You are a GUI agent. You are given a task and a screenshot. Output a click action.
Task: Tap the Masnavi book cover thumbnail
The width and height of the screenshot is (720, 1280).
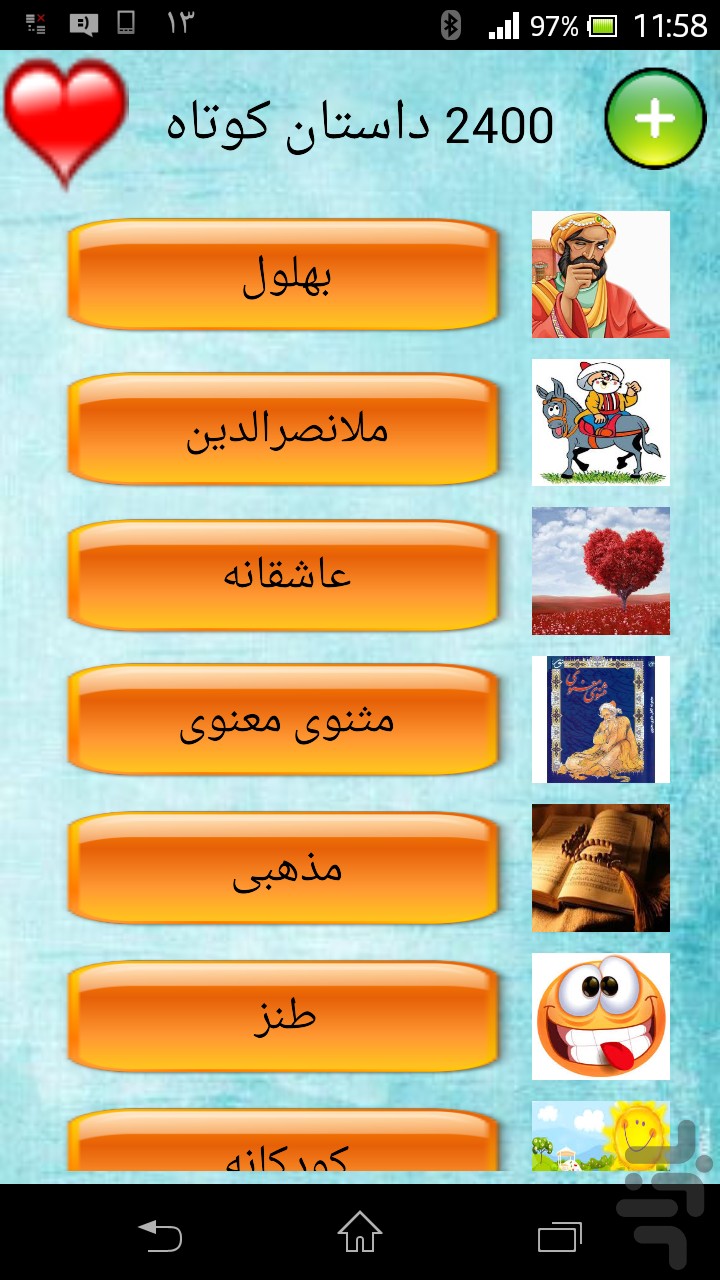pos(601,719)
